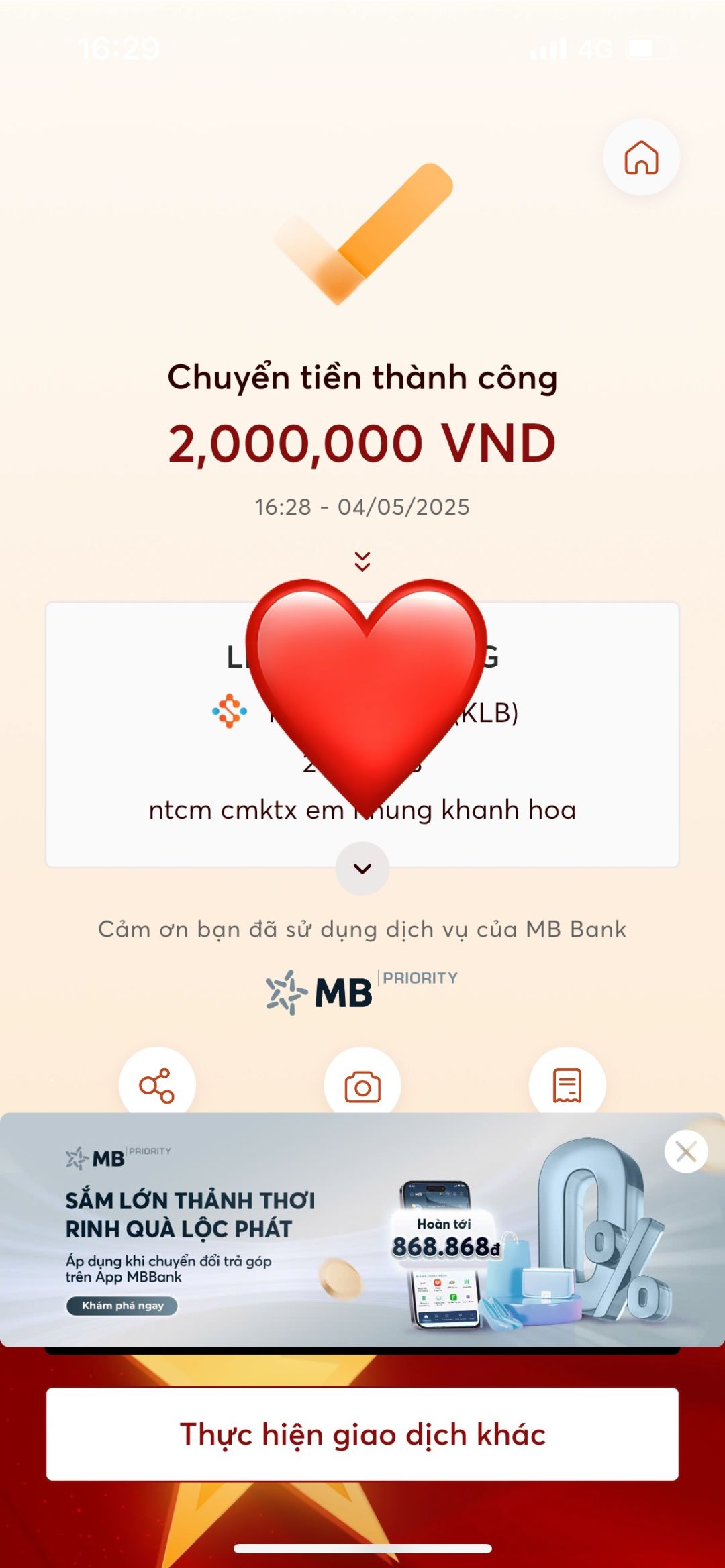Dismiss the MB Priority promo banner
The width and height of the screenshot is (725, 1568).
pyautogui.click(x=685, y=1152)
